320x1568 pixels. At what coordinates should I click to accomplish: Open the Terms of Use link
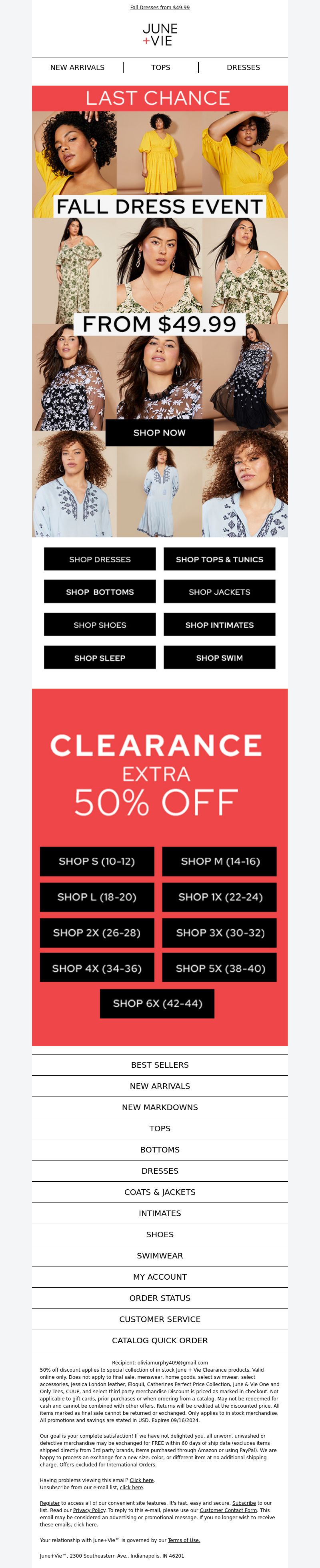coord(184,1540)
